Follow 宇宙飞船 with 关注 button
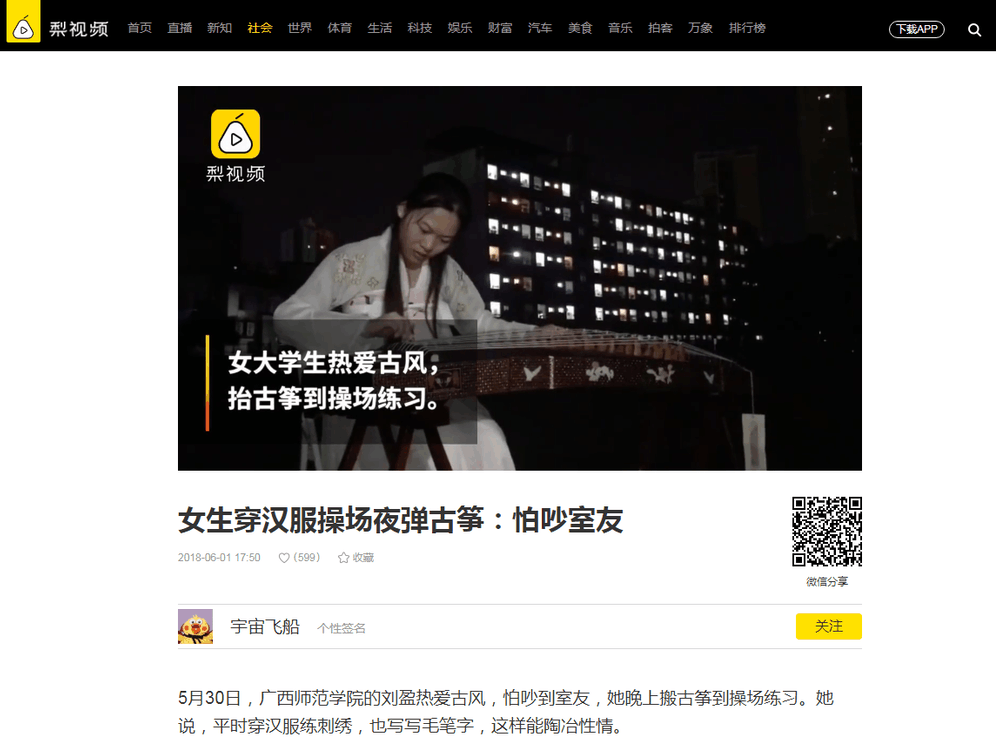This screenshot has width=996, height=753. coord(828,626)
